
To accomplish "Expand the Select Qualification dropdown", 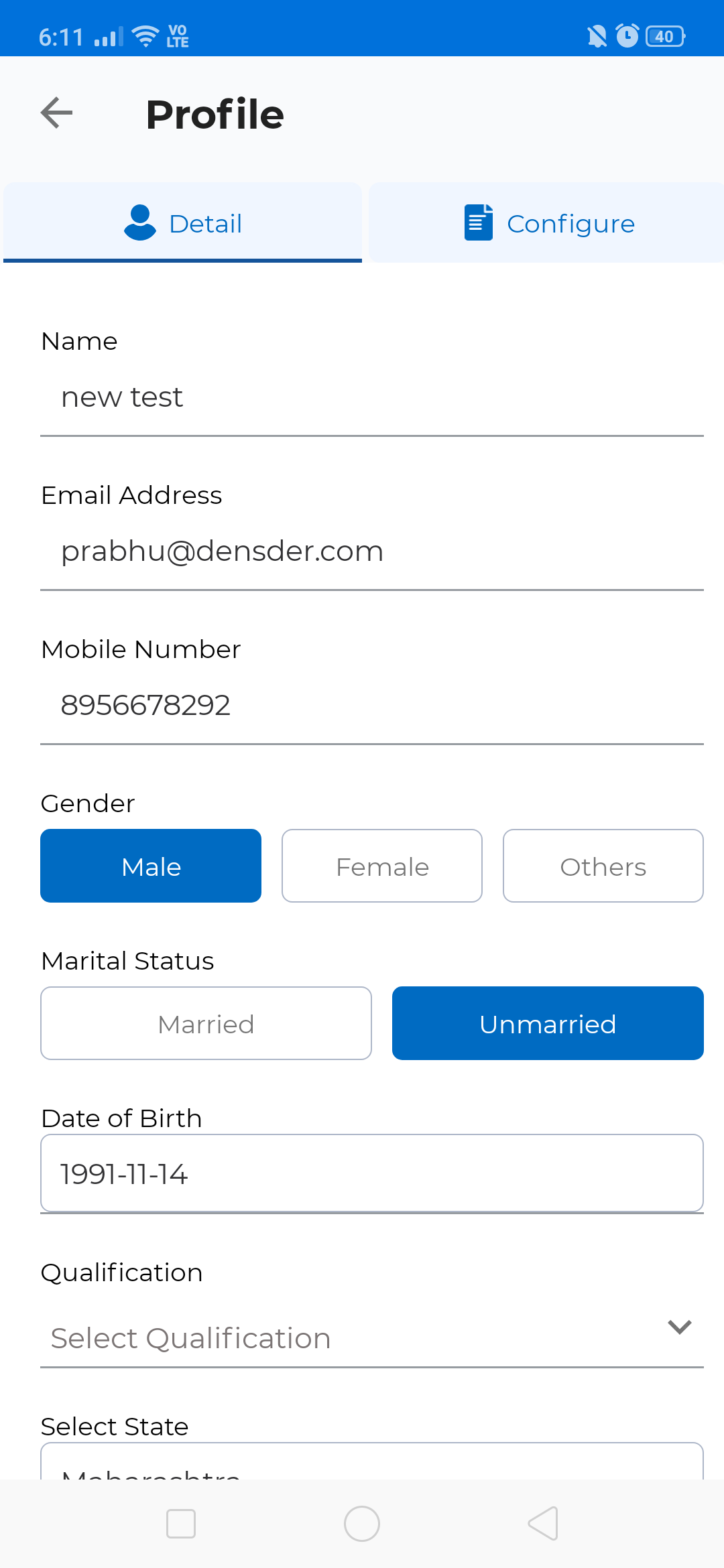I will click(372, 1338).
